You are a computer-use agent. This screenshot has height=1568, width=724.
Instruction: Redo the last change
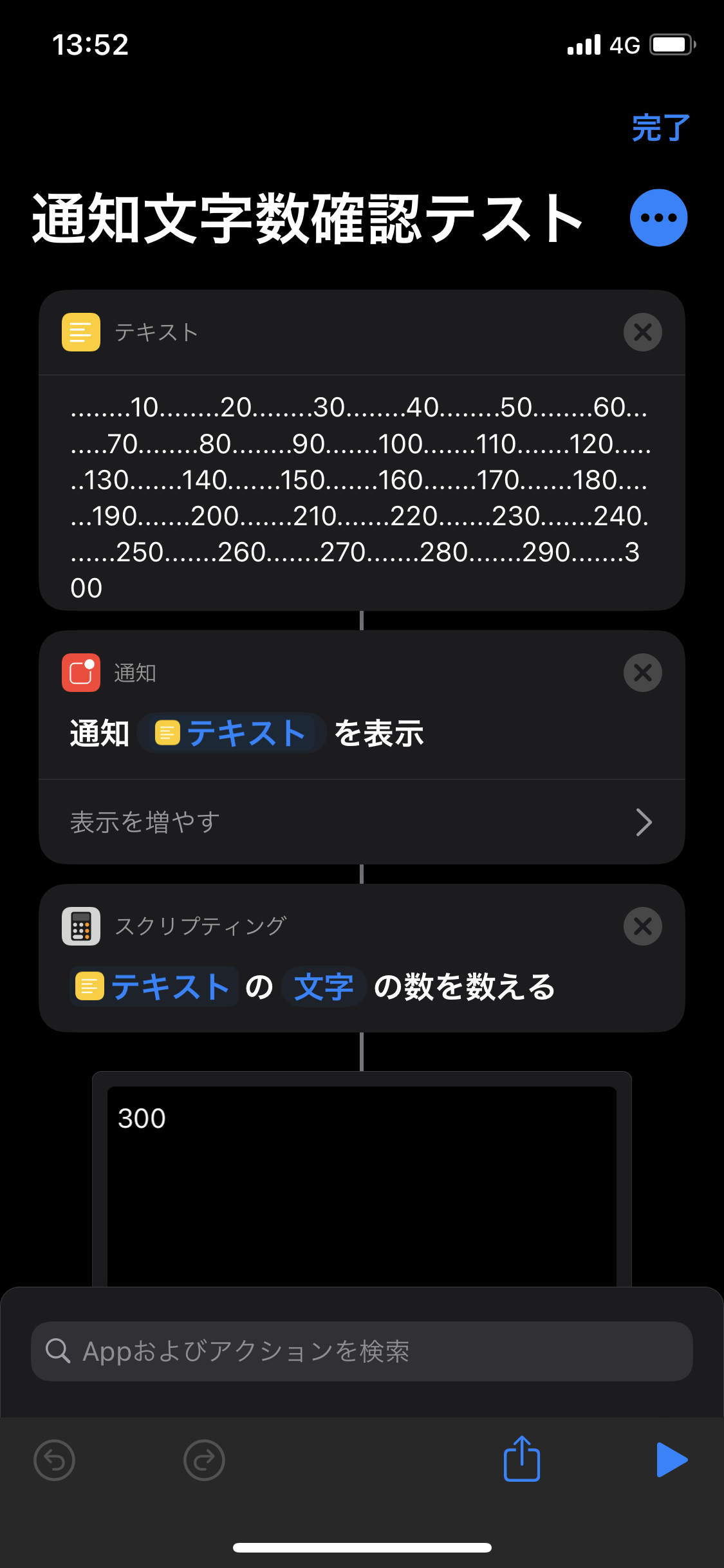tap(204, 1460)
